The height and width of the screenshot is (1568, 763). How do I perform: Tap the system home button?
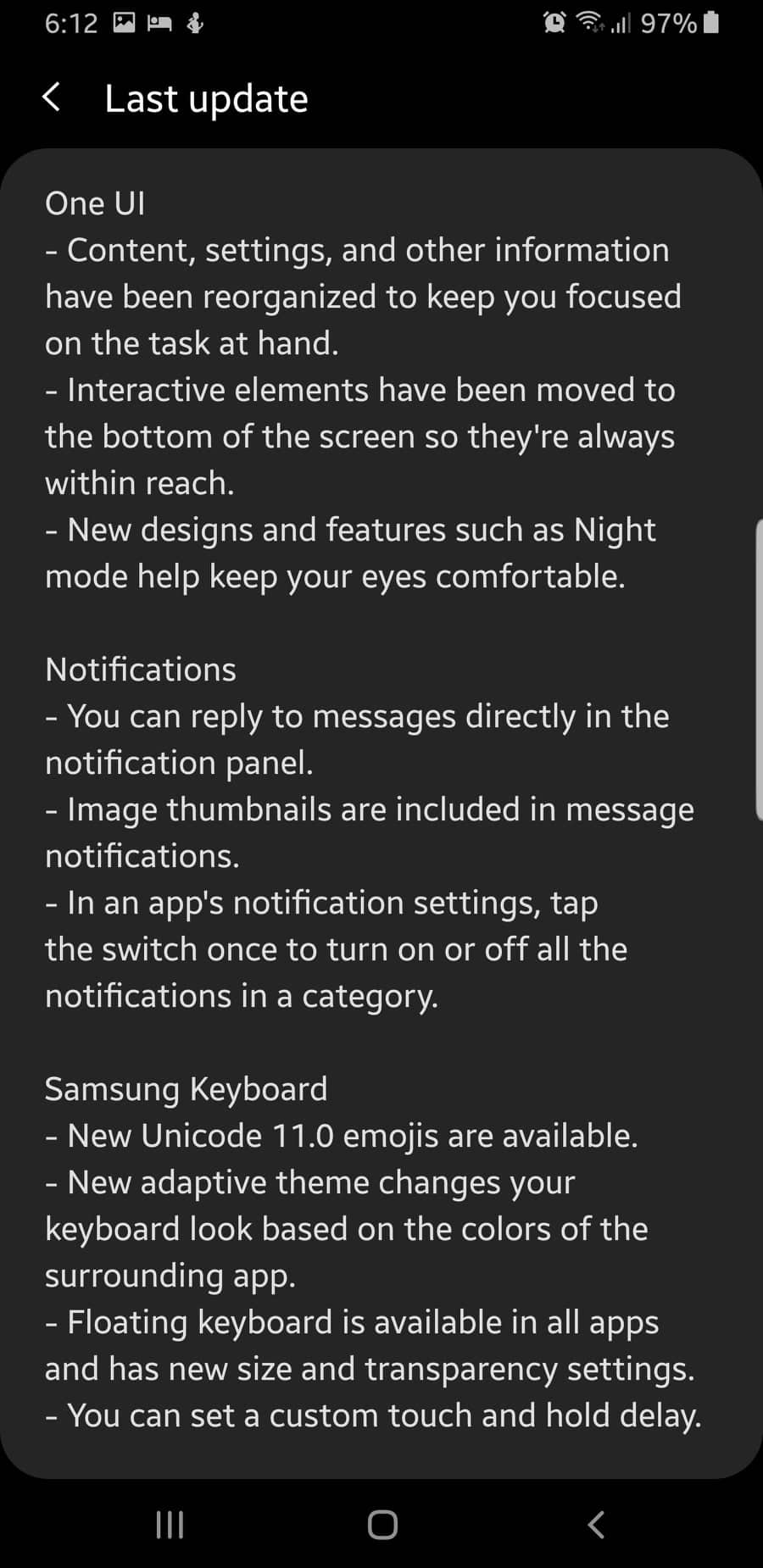click(382, 1525)
